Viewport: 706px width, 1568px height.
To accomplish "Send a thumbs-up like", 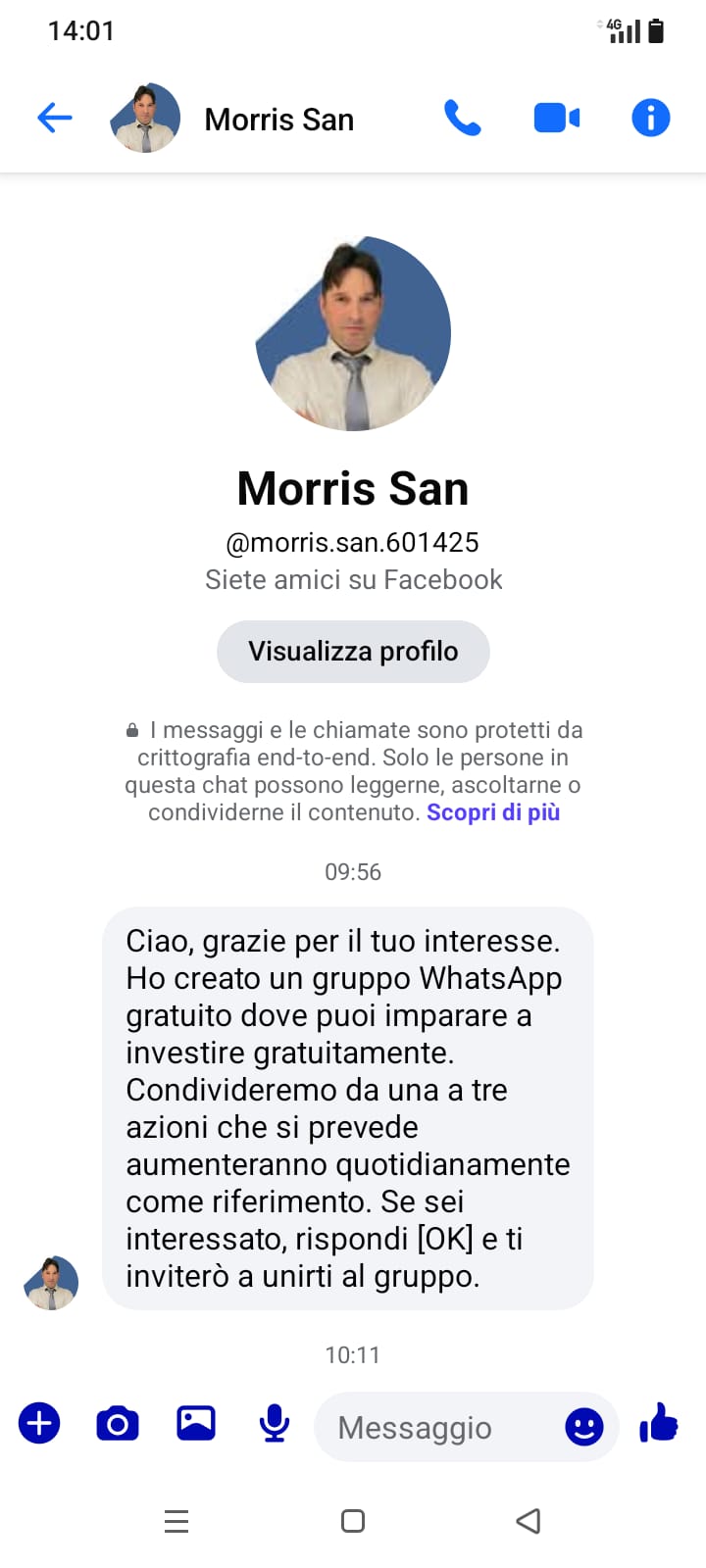I will [x=659, y=1422].
